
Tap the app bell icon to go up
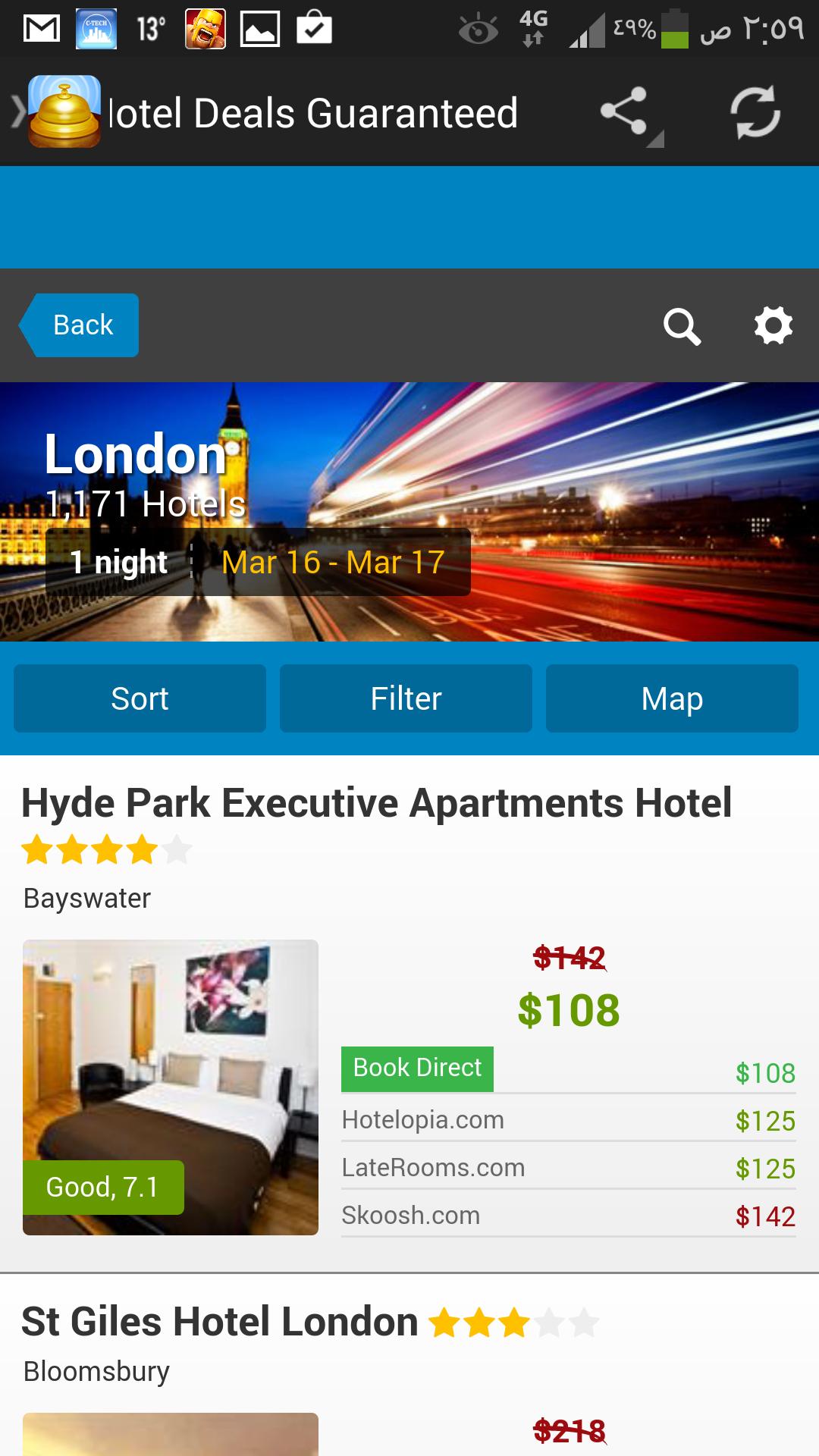coord(62,112)
